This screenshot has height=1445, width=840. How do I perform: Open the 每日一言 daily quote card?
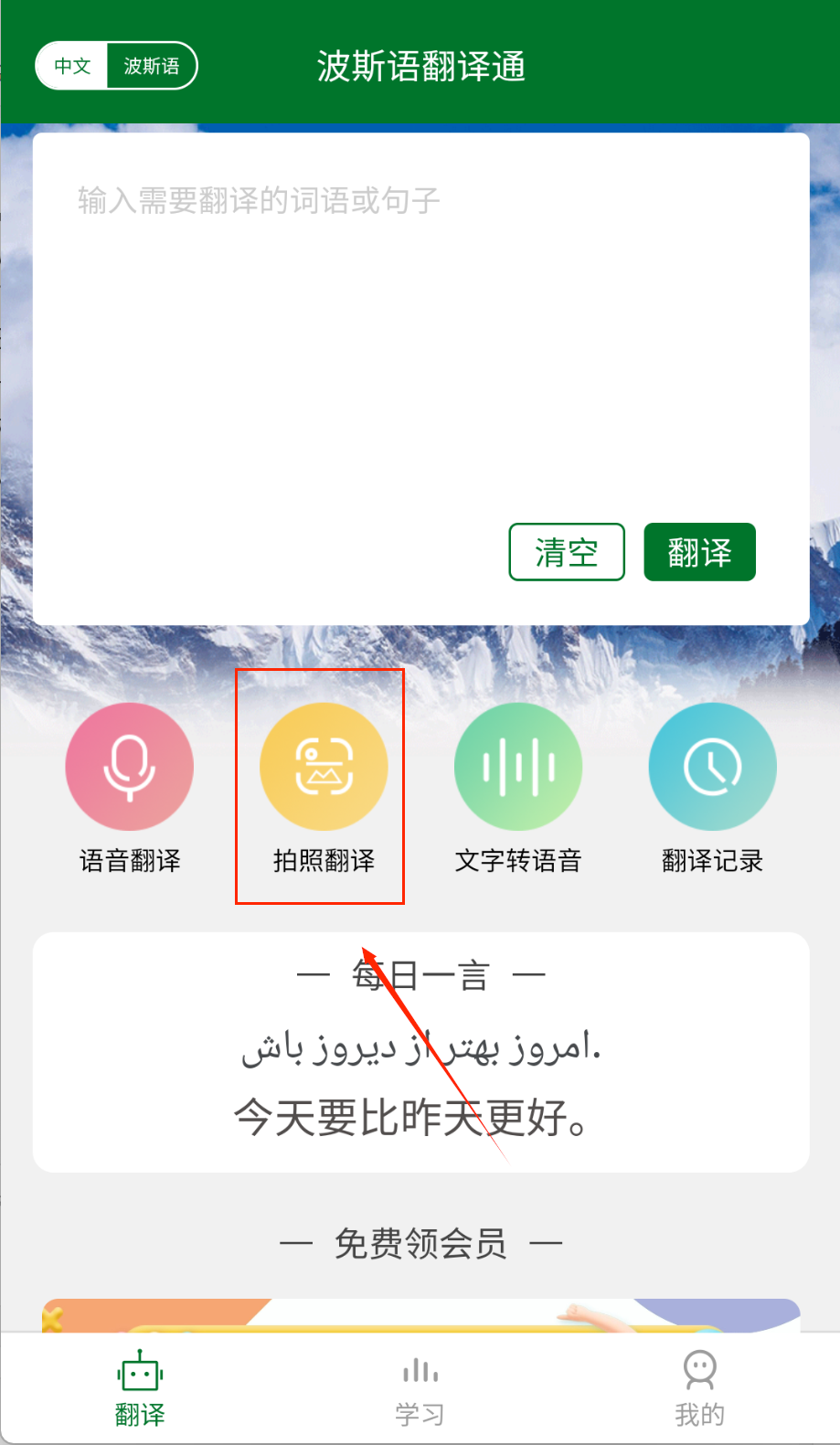click(x=420, y=1051)
